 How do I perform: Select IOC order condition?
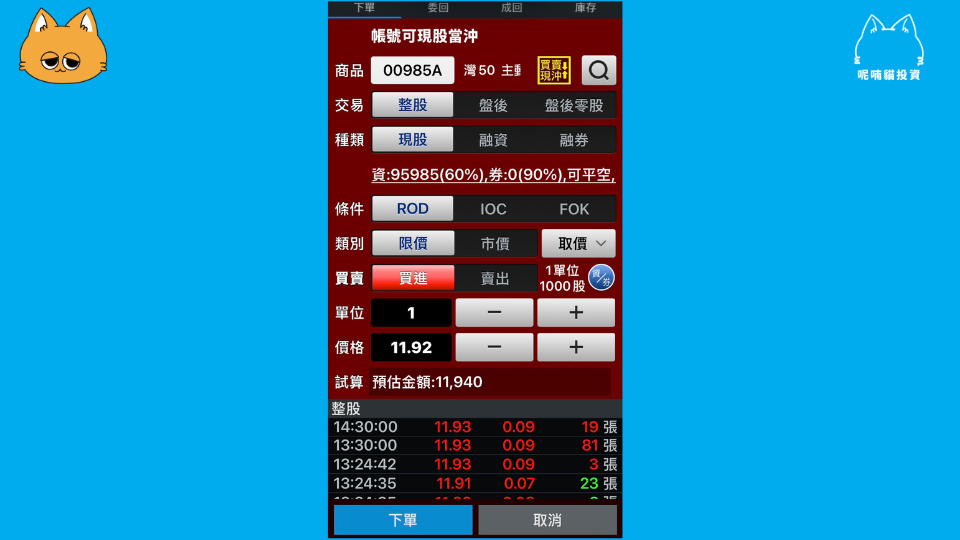point(493,209)
